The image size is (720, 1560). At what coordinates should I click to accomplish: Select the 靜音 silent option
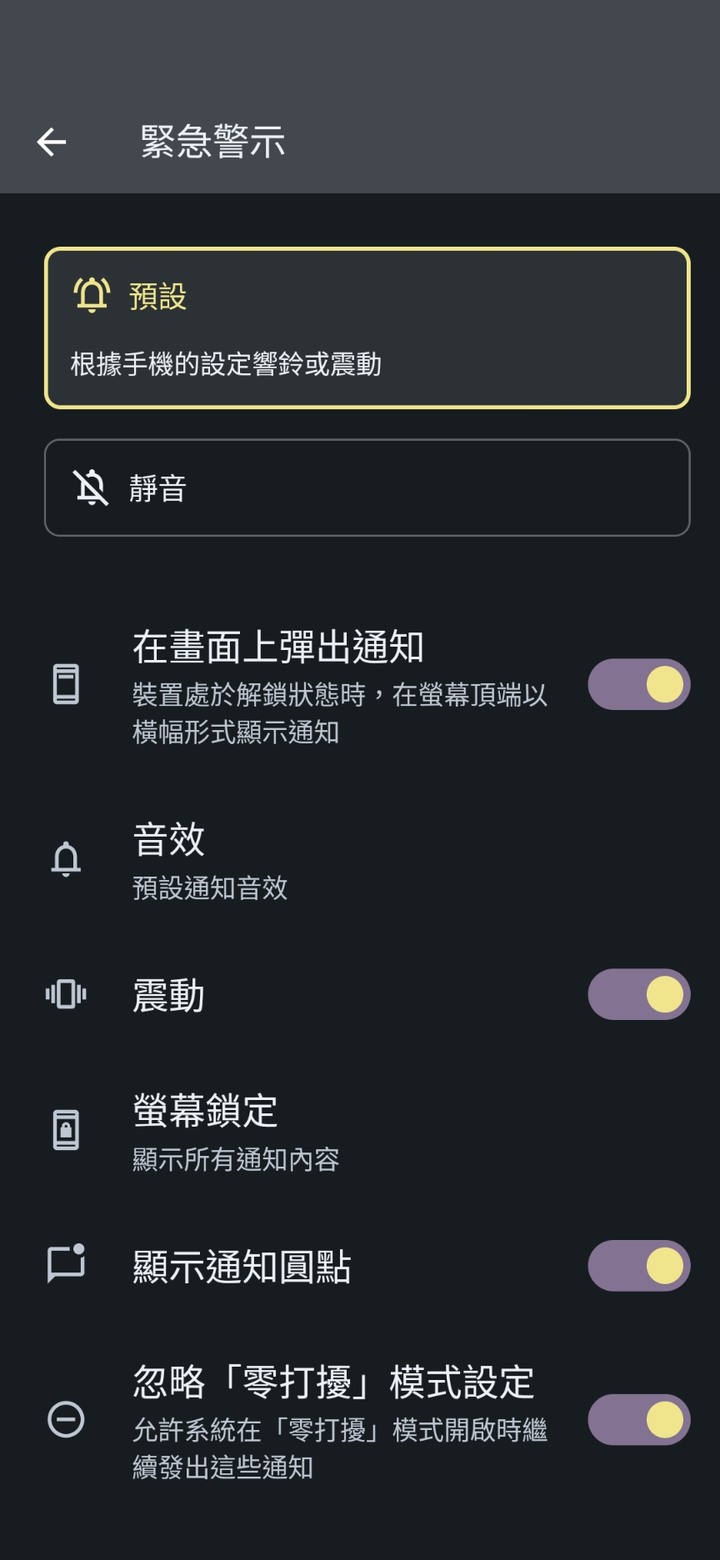(367, 488)
